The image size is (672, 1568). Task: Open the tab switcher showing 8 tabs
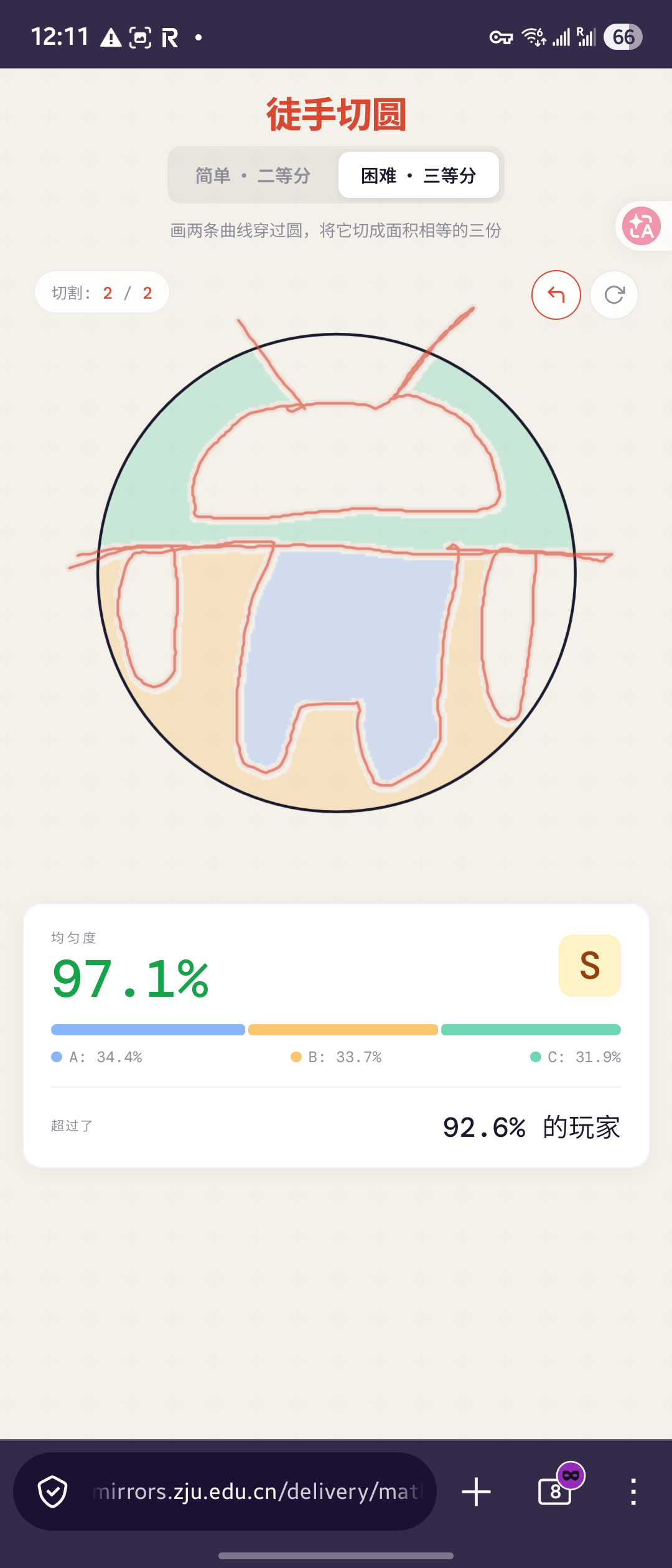pyautogui.click(x=556, y=1491)
